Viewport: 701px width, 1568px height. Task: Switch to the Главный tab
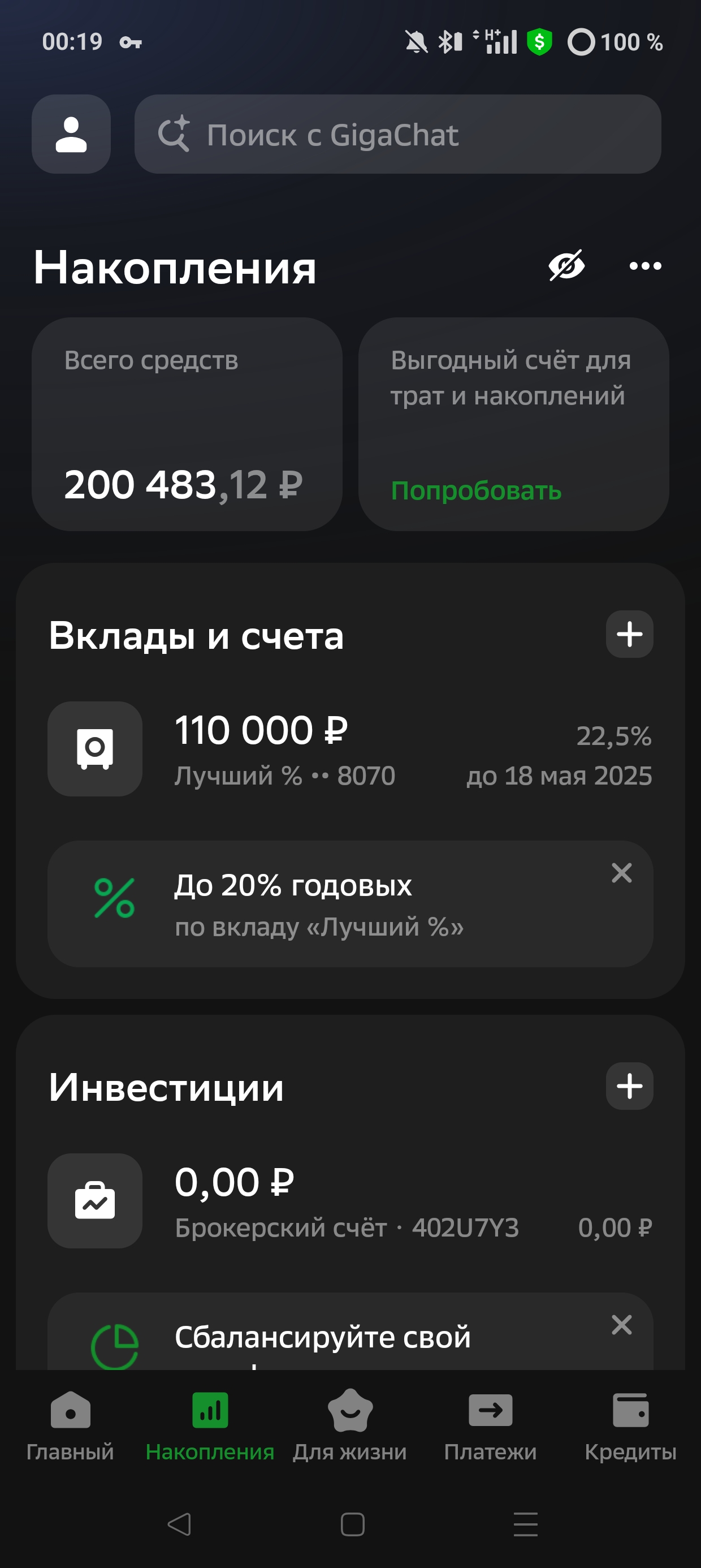click(x=70, y=1424)
